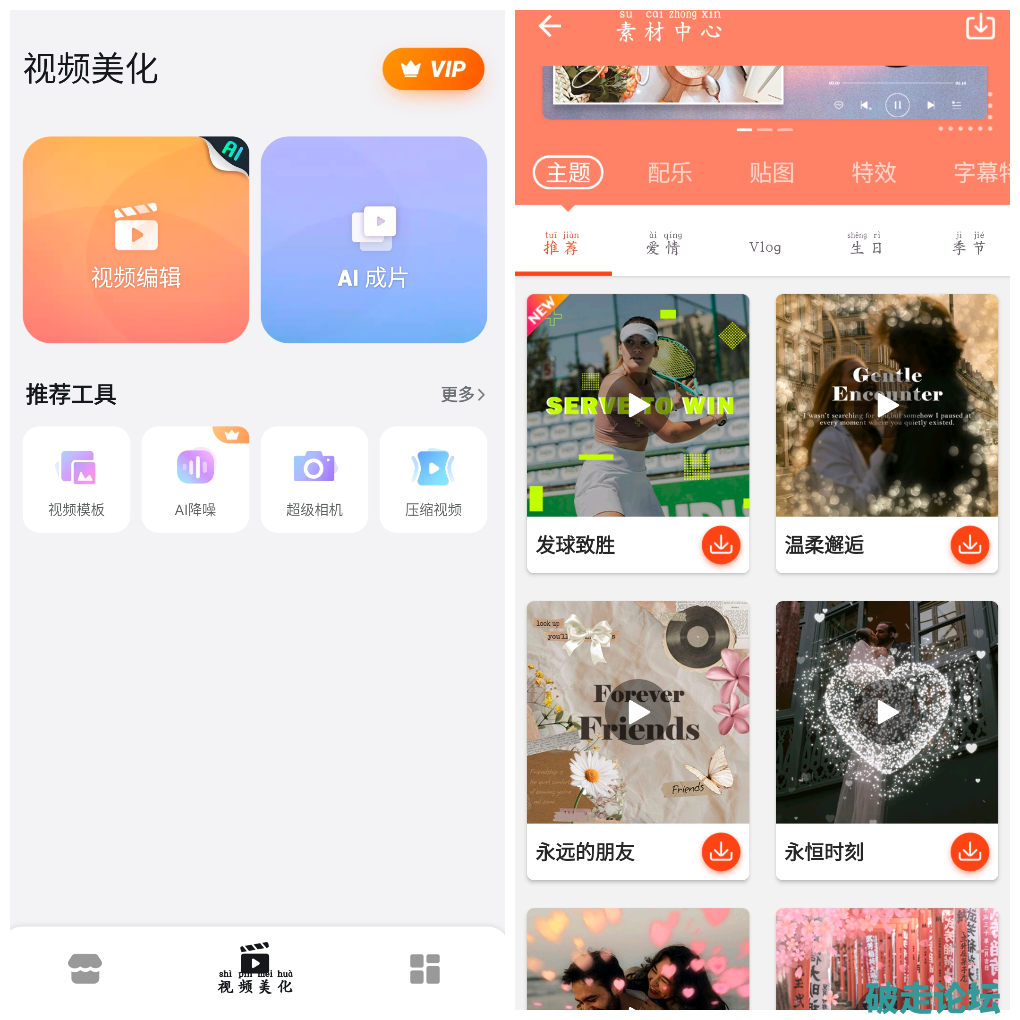Select the Vlog sub-tab
This screenshot has height=1020, width=1020.
coord(765,246)
